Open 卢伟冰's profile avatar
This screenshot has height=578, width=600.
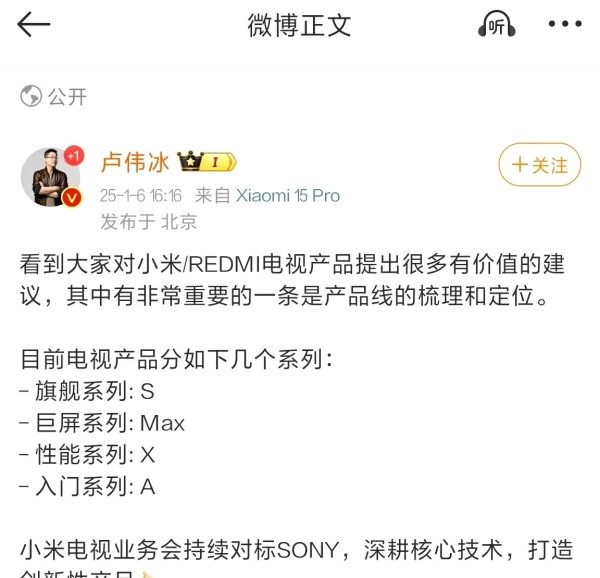[51, 176]
